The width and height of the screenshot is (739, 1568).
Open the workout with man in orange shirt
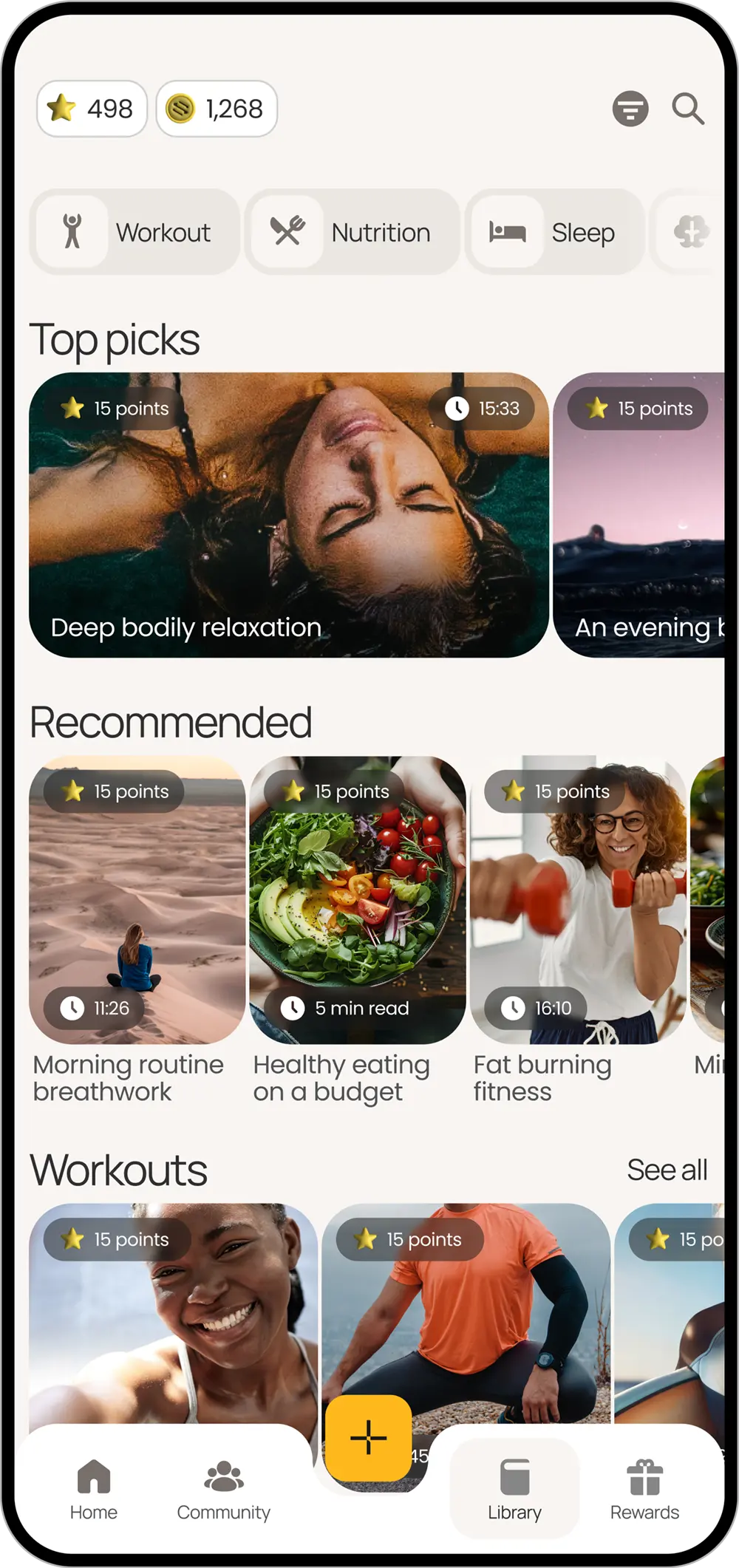(x=466, y=1315)
